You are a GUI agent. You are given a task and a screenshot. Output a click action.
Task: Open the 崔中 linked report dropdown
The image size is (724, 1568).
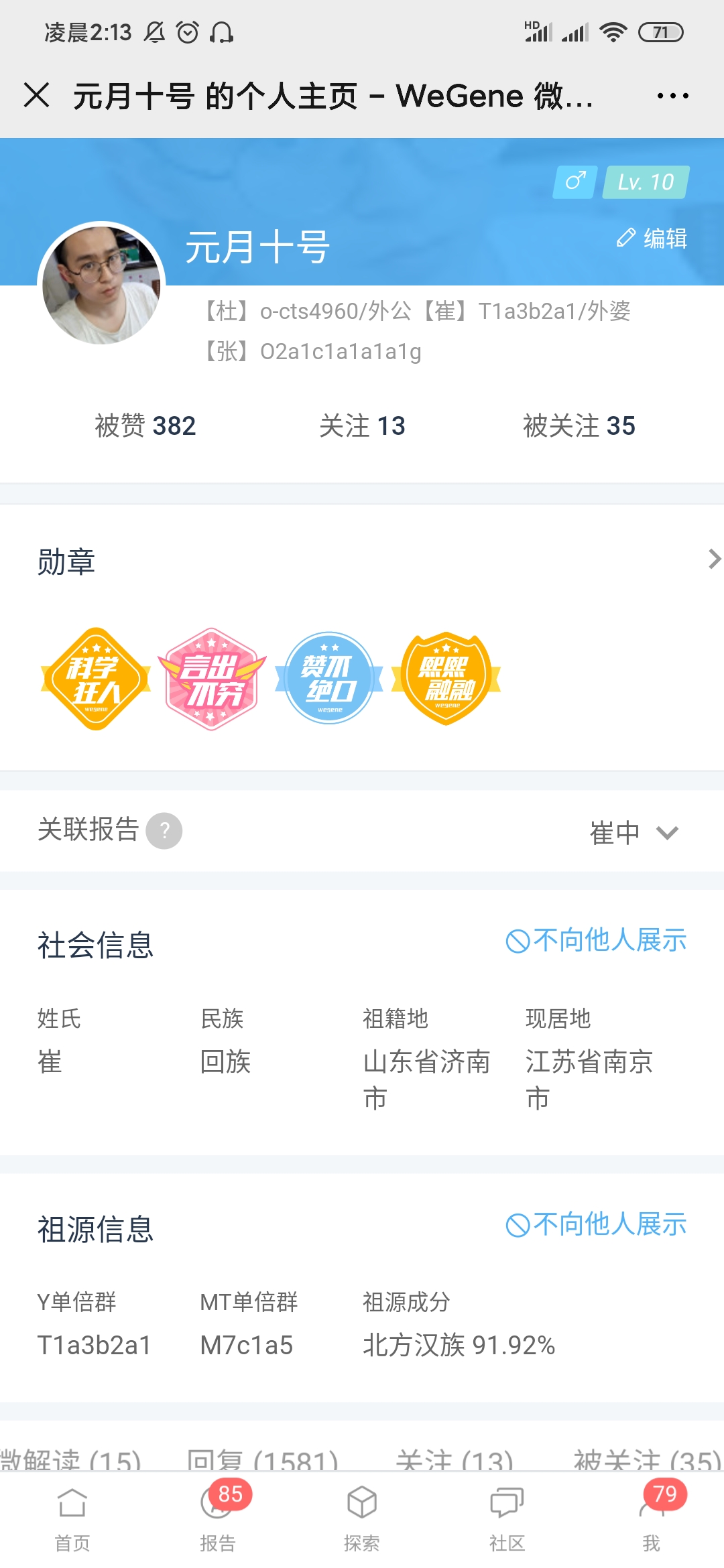point(634,833)
